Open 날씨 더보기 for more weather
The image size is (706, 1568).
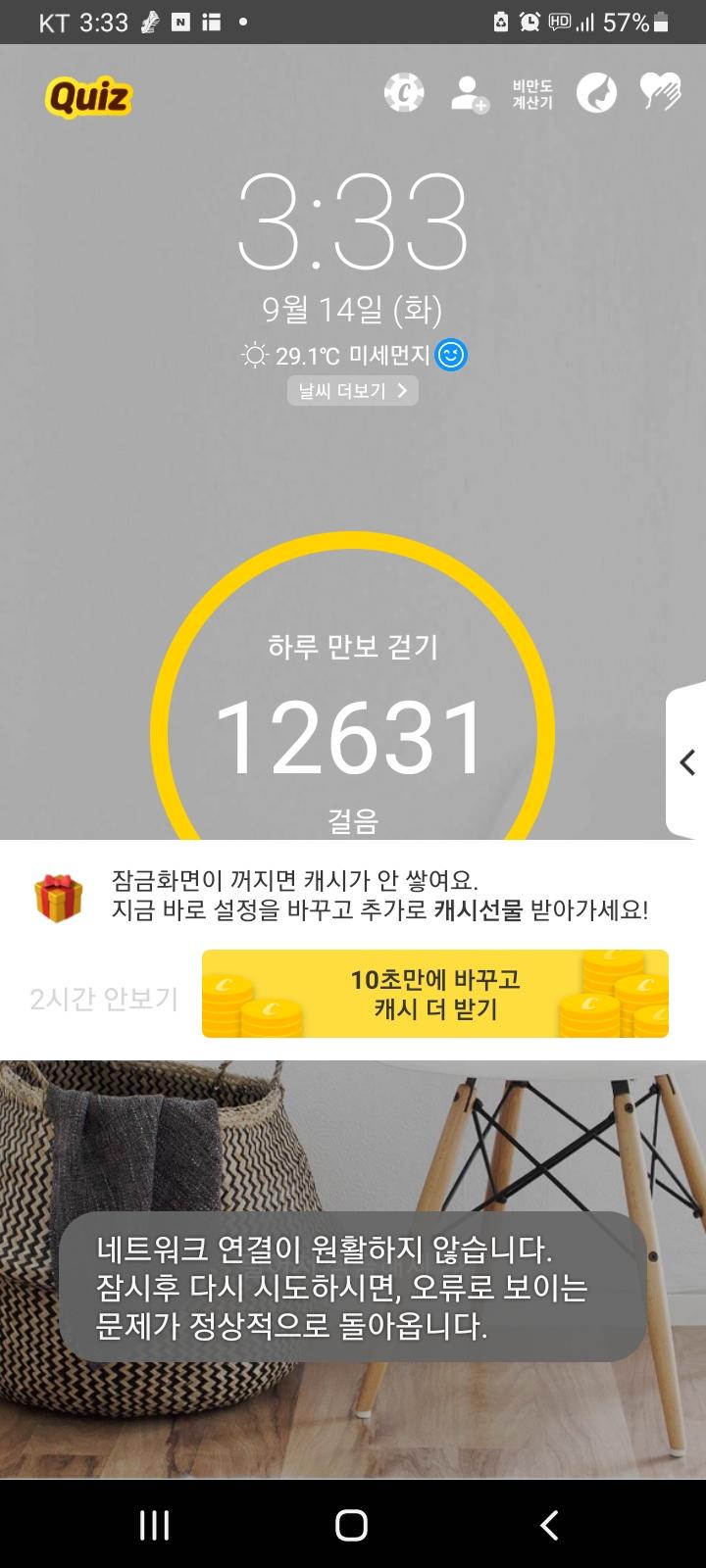tap(353, 391)
